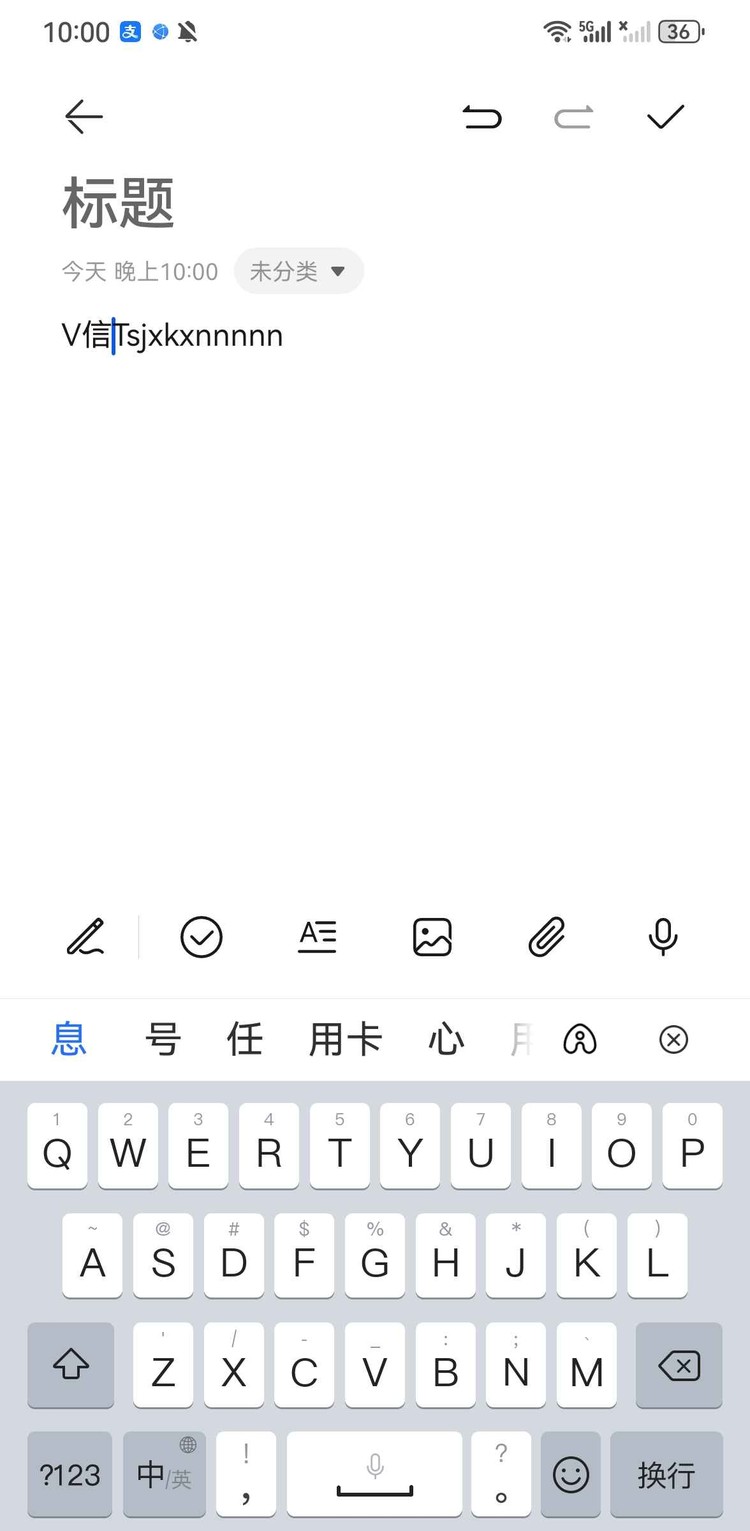Choose the candidate word 用卡
Viewport: 750px width, 1531px height.
click(x=345, y=1040)
